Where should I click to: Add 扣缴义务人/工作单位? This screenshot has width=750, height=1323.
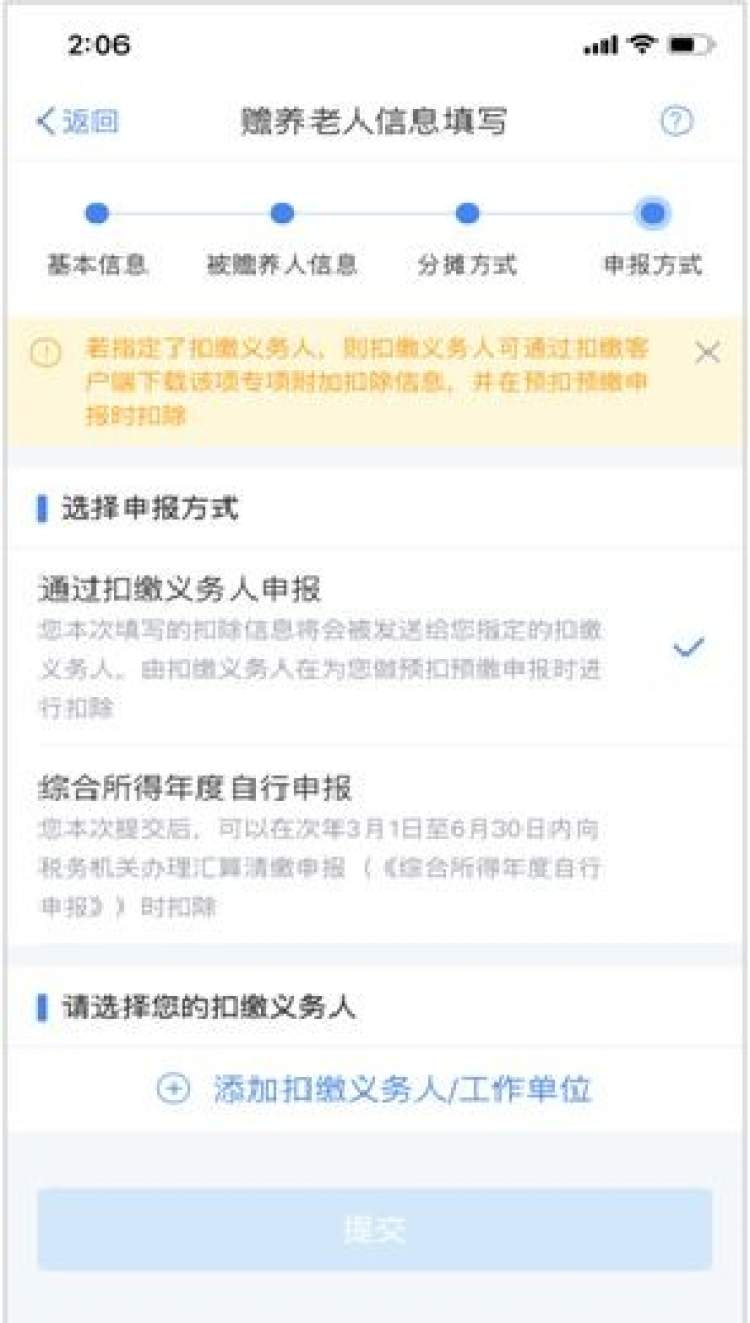375,1089
